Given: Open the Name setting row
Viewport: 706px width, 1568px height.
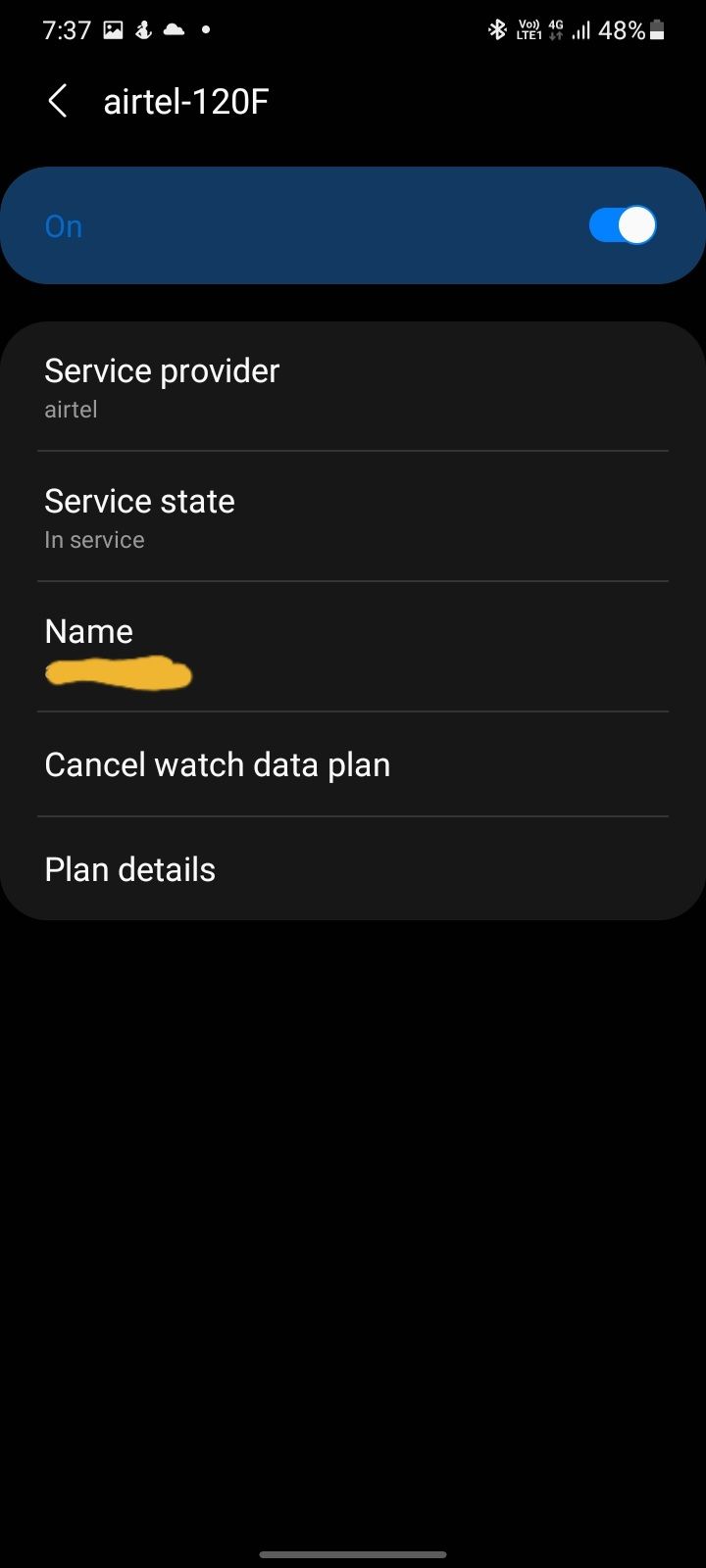Looking at the screenshot, I should 353,647.
